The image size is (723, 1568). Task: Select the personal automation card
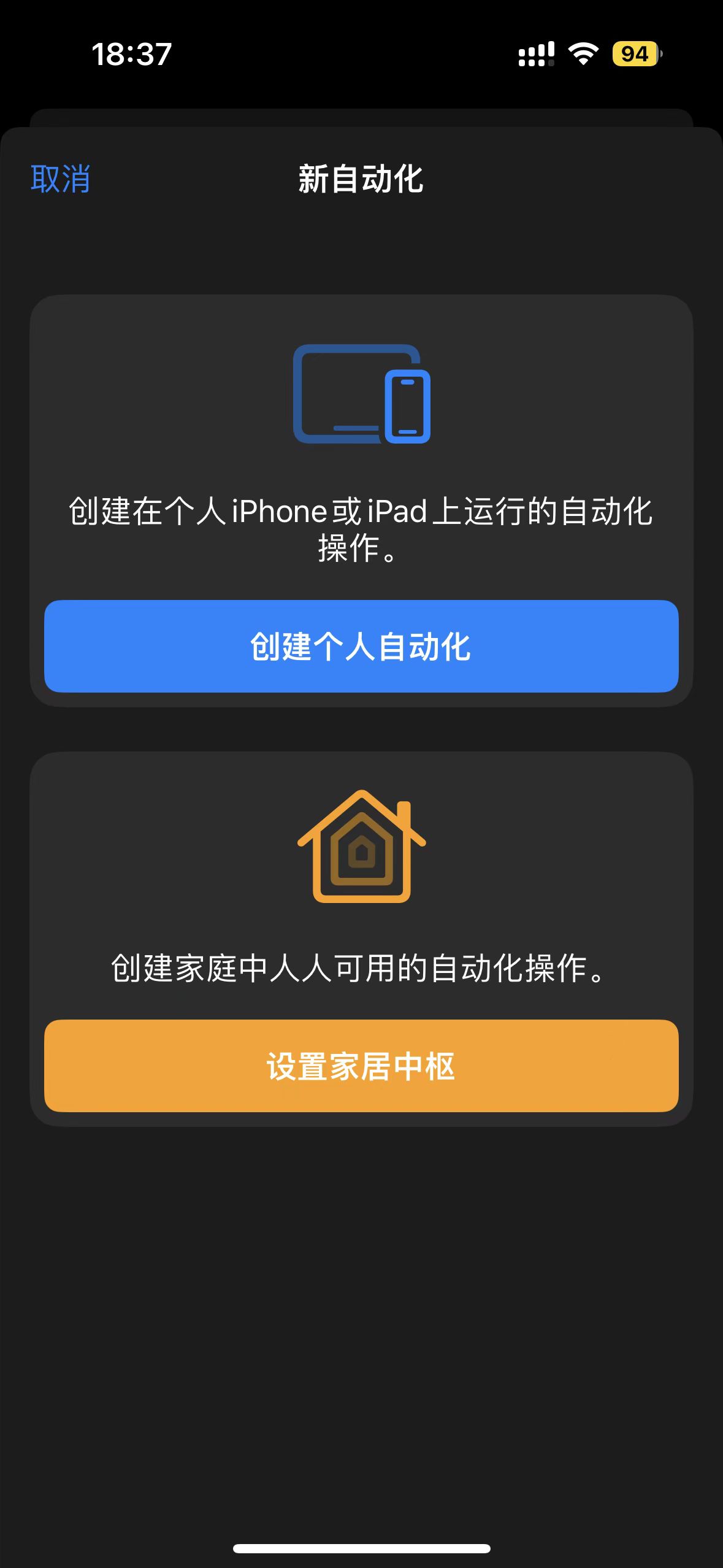click(362, 500)
